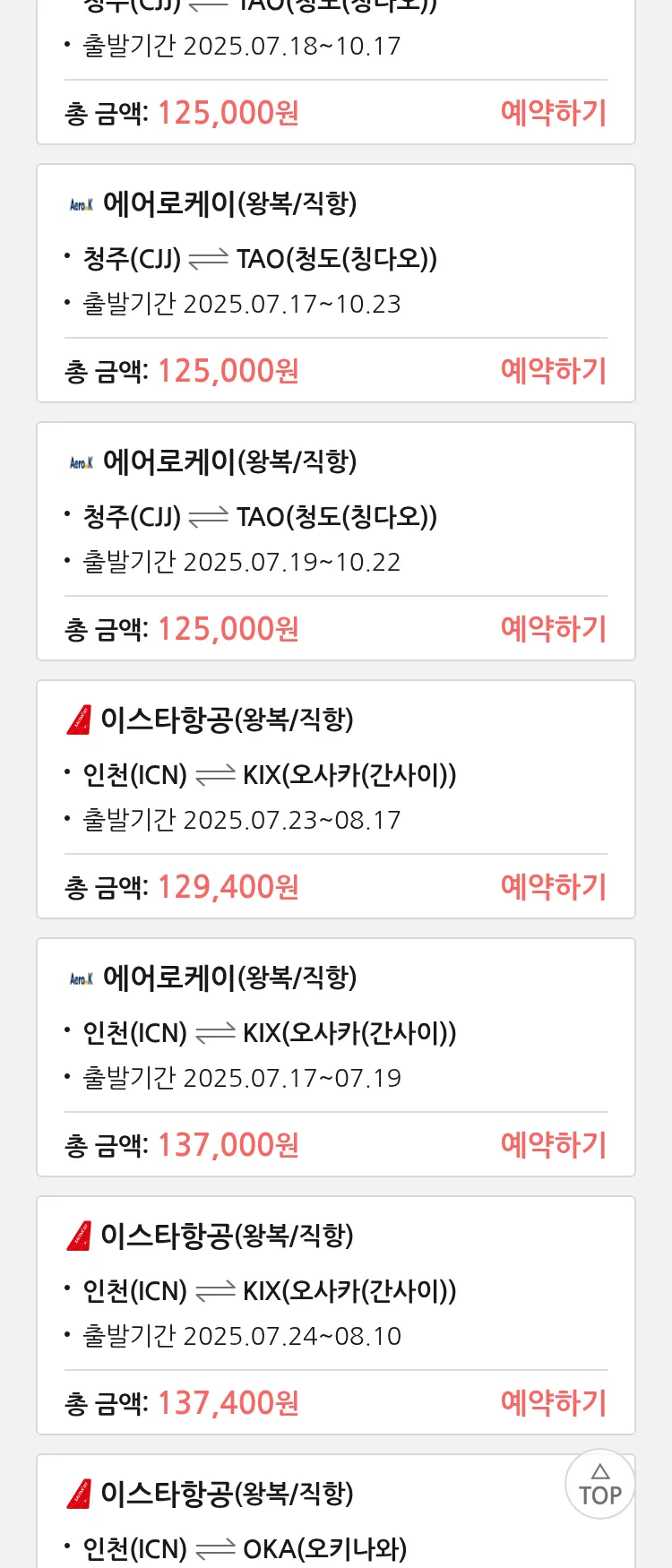Book the 에어로케이 청주–TAO fare for 07.17~10.23
The height and width of the screenshot is (1568, 672).
[553, 371]
